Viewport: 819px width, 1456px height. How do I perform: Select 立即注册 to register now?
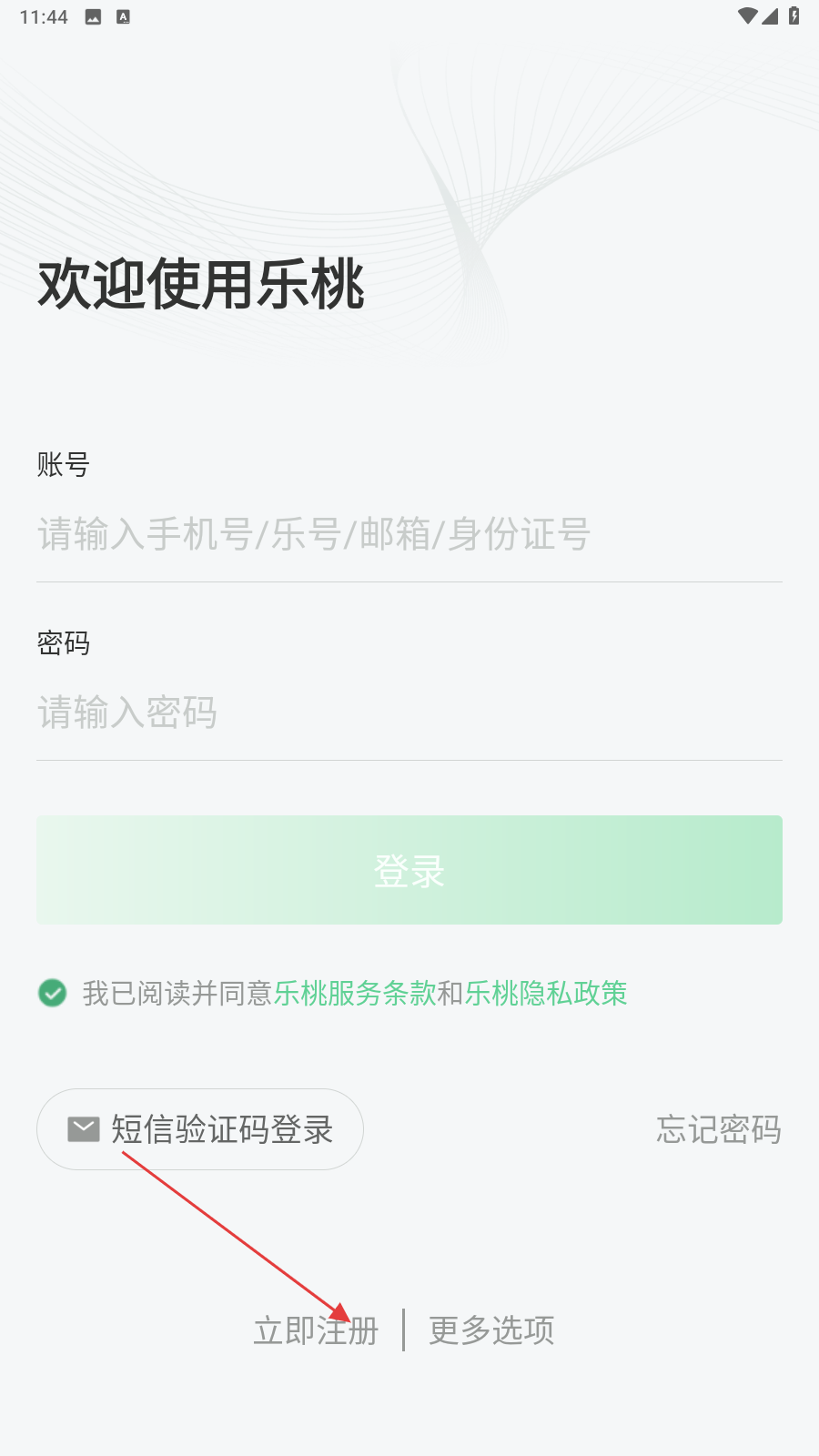pyautogui.click(x=316, y=1330)
